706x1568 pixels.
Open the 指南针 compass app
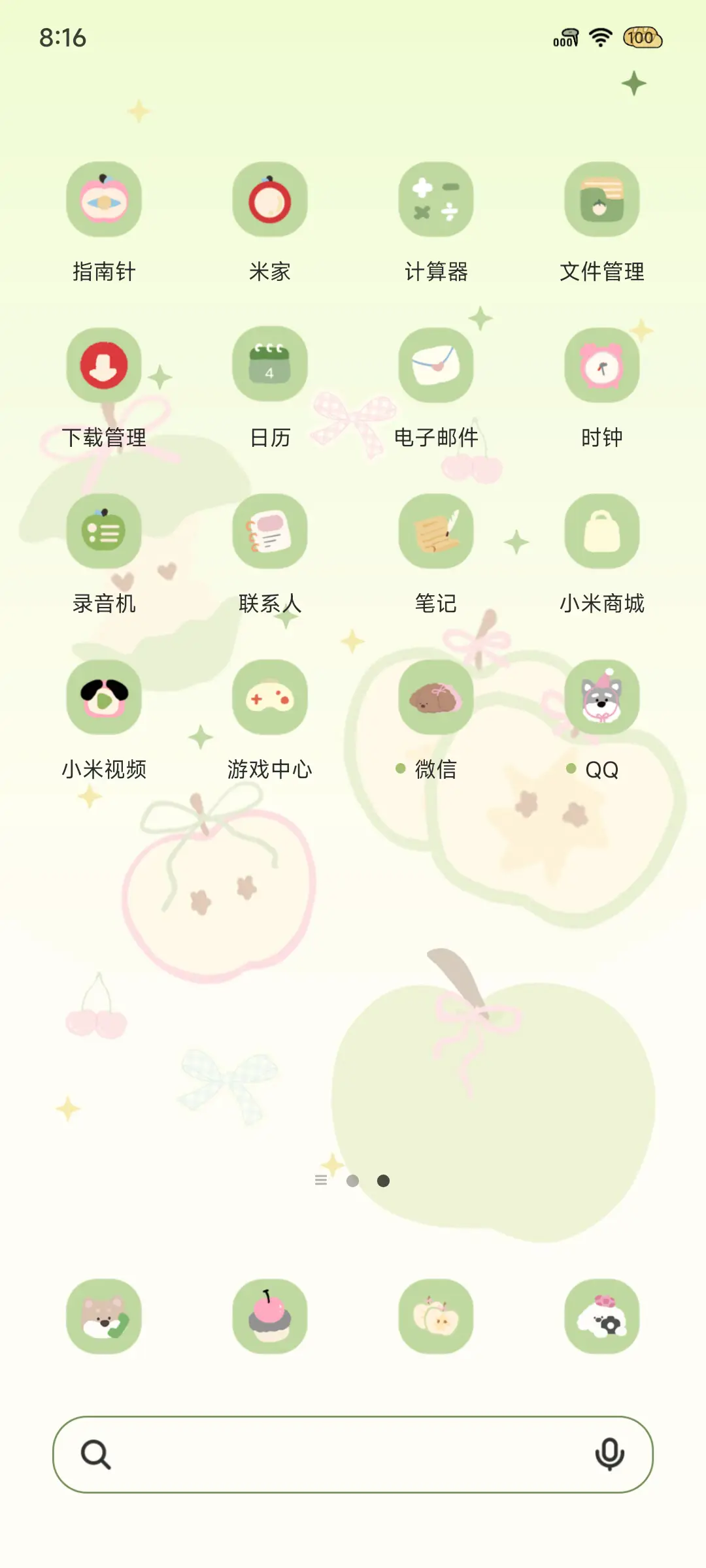tap(103, 201)
